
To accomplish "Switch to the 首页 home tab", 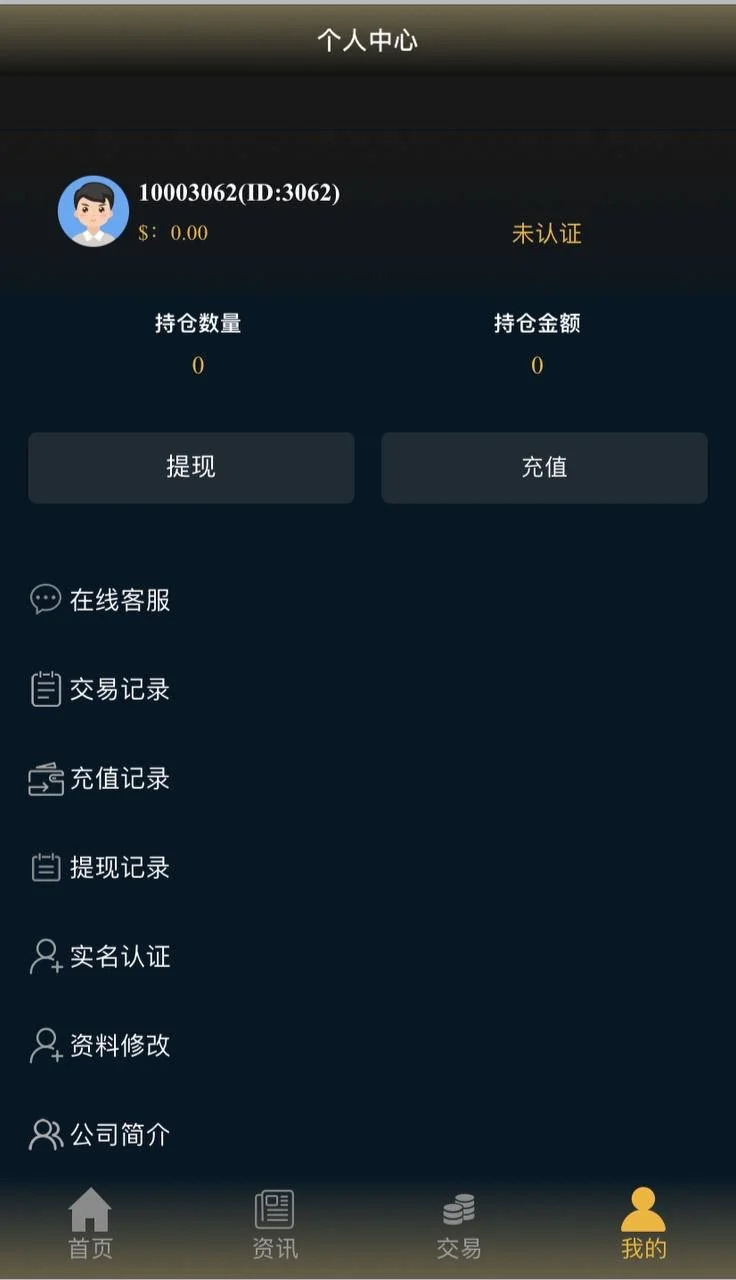I will pyautogui.click(x=90, y=1223).
